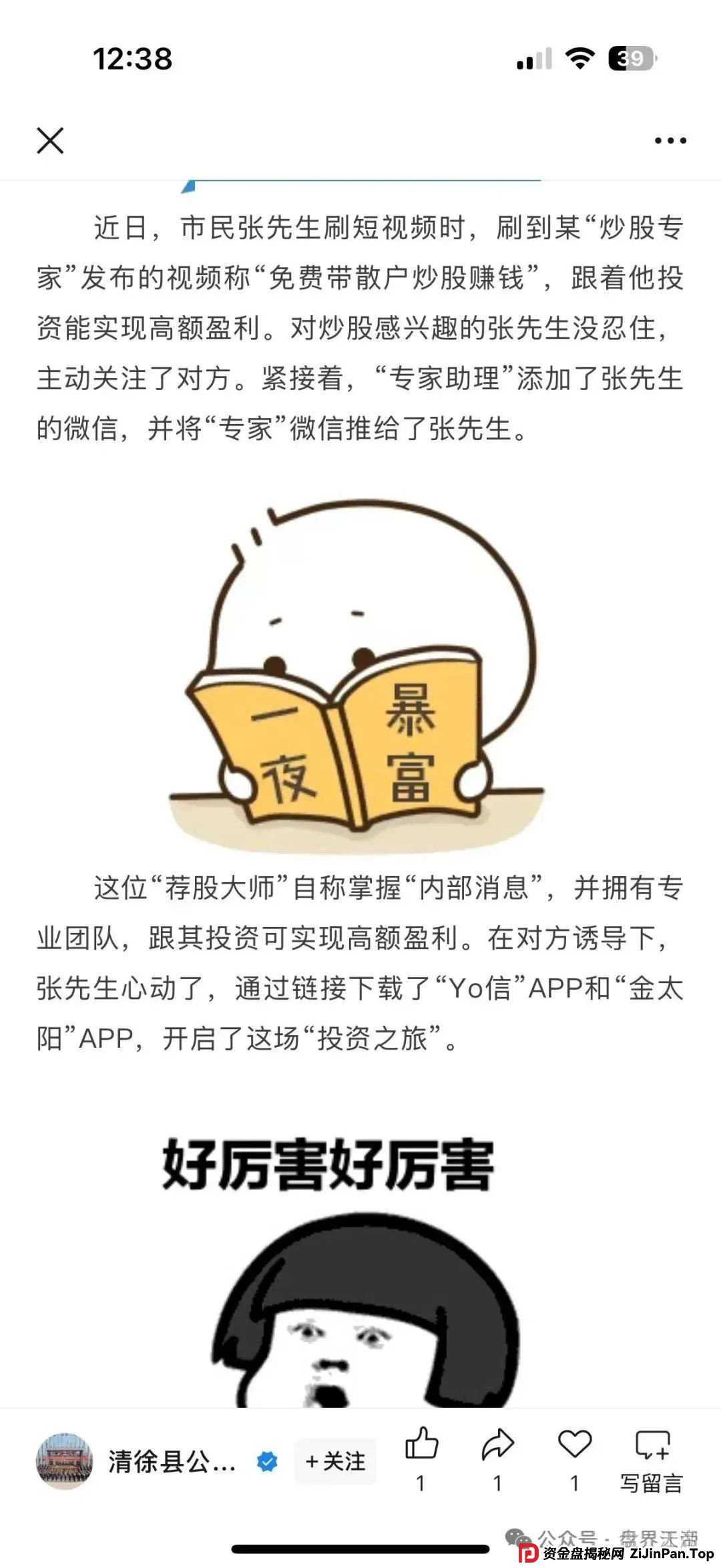721x1568 pixels.
Task: Tap the heart icon to recommend the article
Action: 575,1446
